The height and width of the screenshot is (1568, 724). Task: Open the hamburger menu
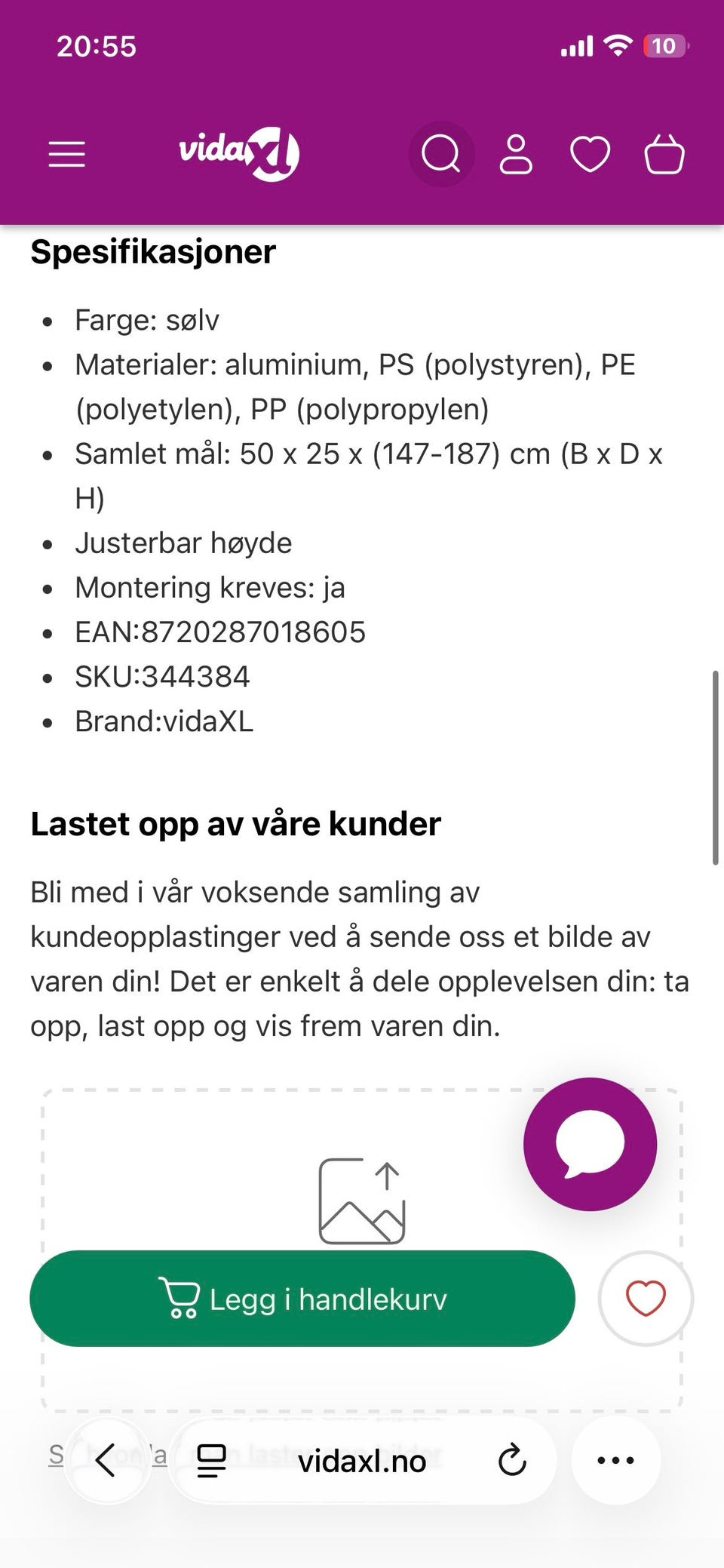pos(67,154)
